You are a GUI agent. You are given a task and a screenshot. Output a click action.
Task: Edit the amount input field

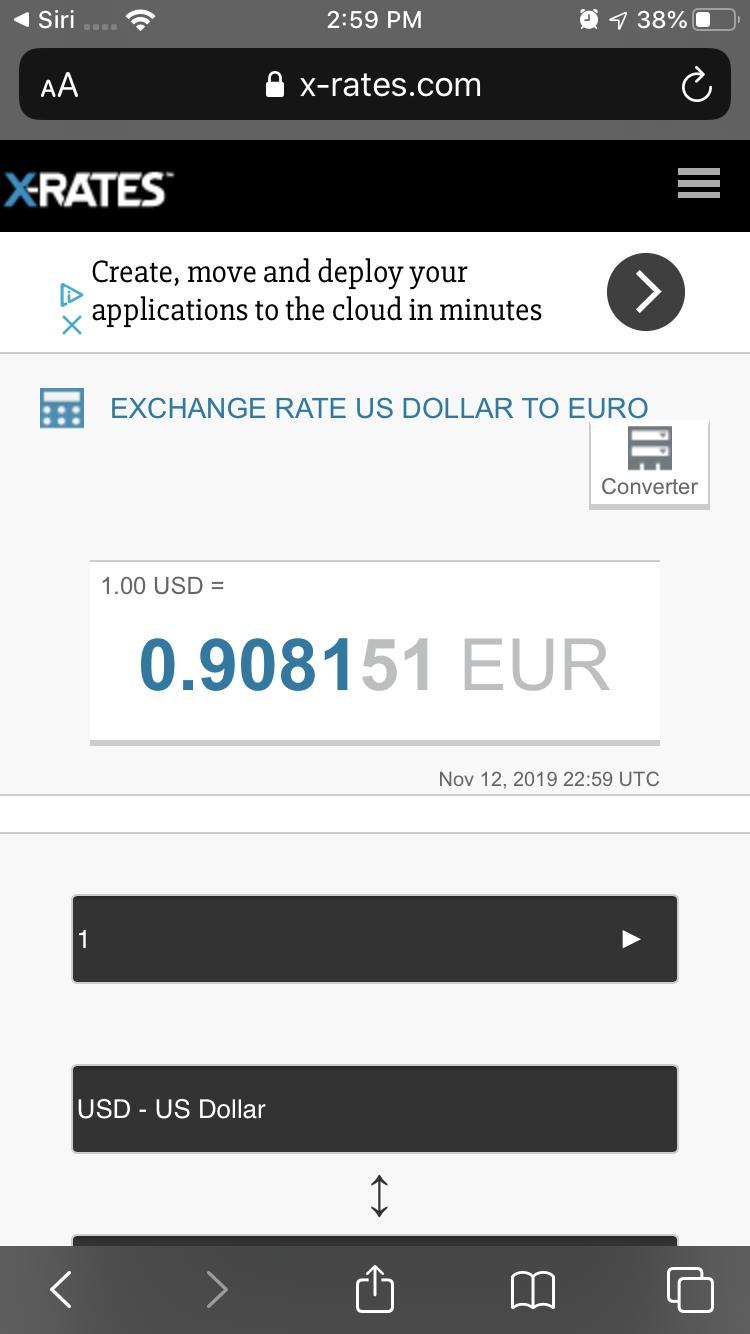click(x=340, y=939)
